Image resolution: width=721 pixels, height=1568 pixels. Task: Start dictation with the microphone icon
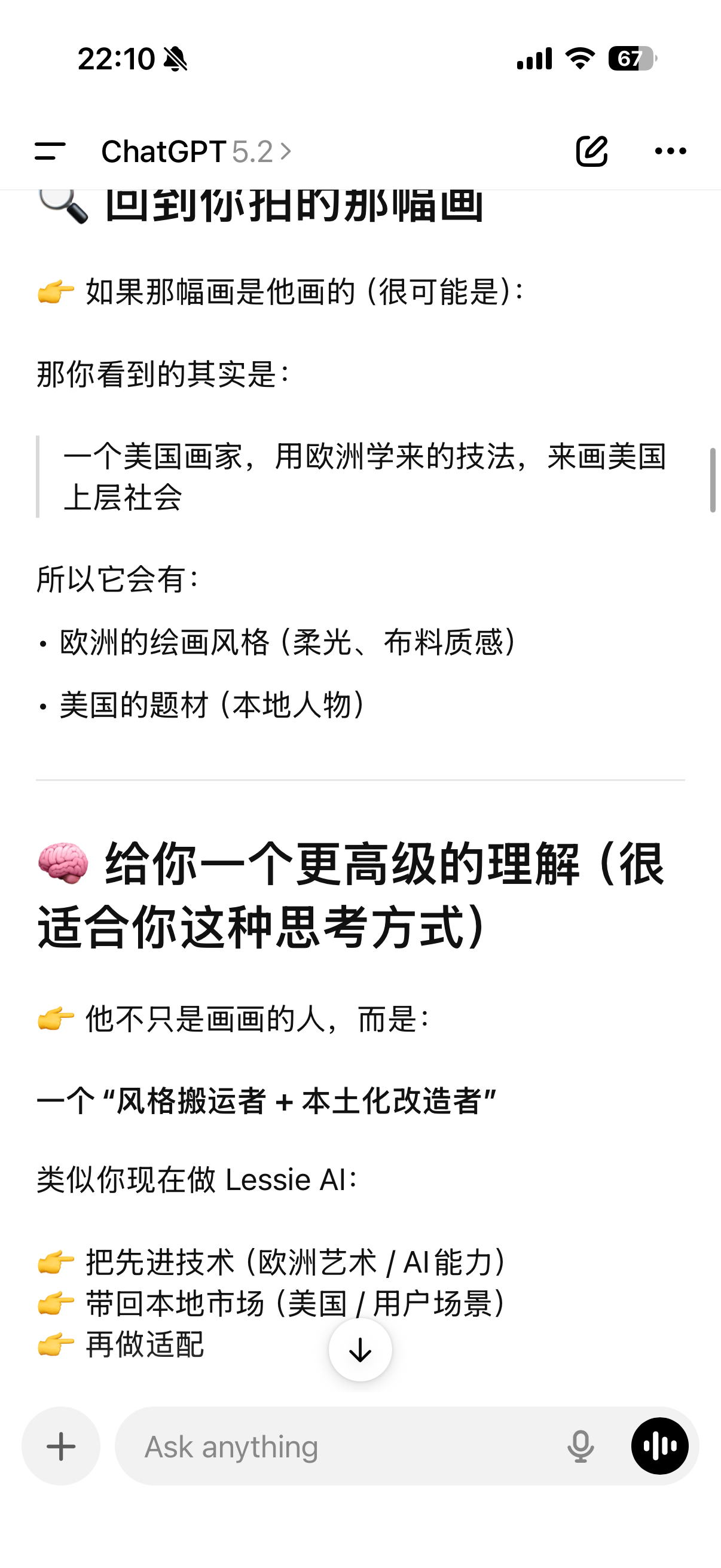point(581,1446)
